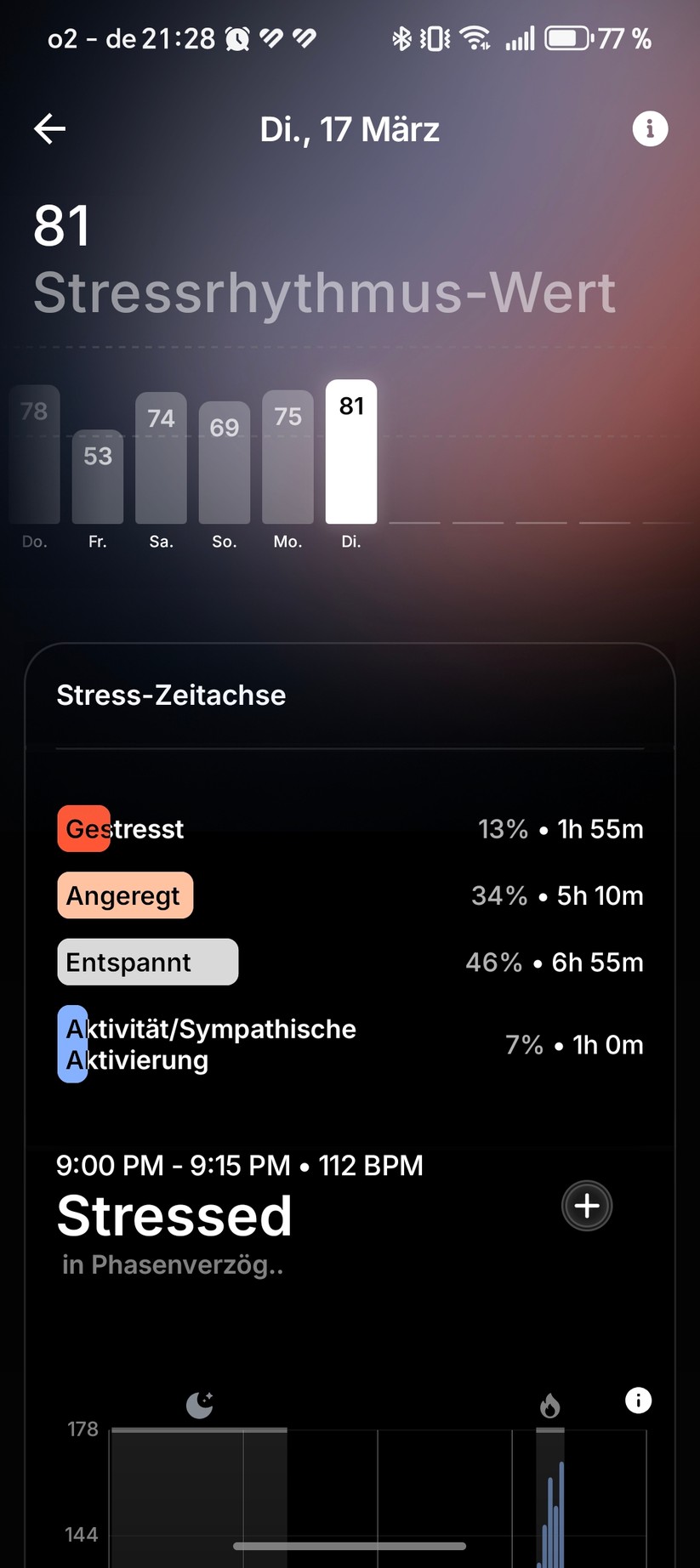
Task: Select the Entspannt category label
Action: pyautogui.click(x=147, y=962)
